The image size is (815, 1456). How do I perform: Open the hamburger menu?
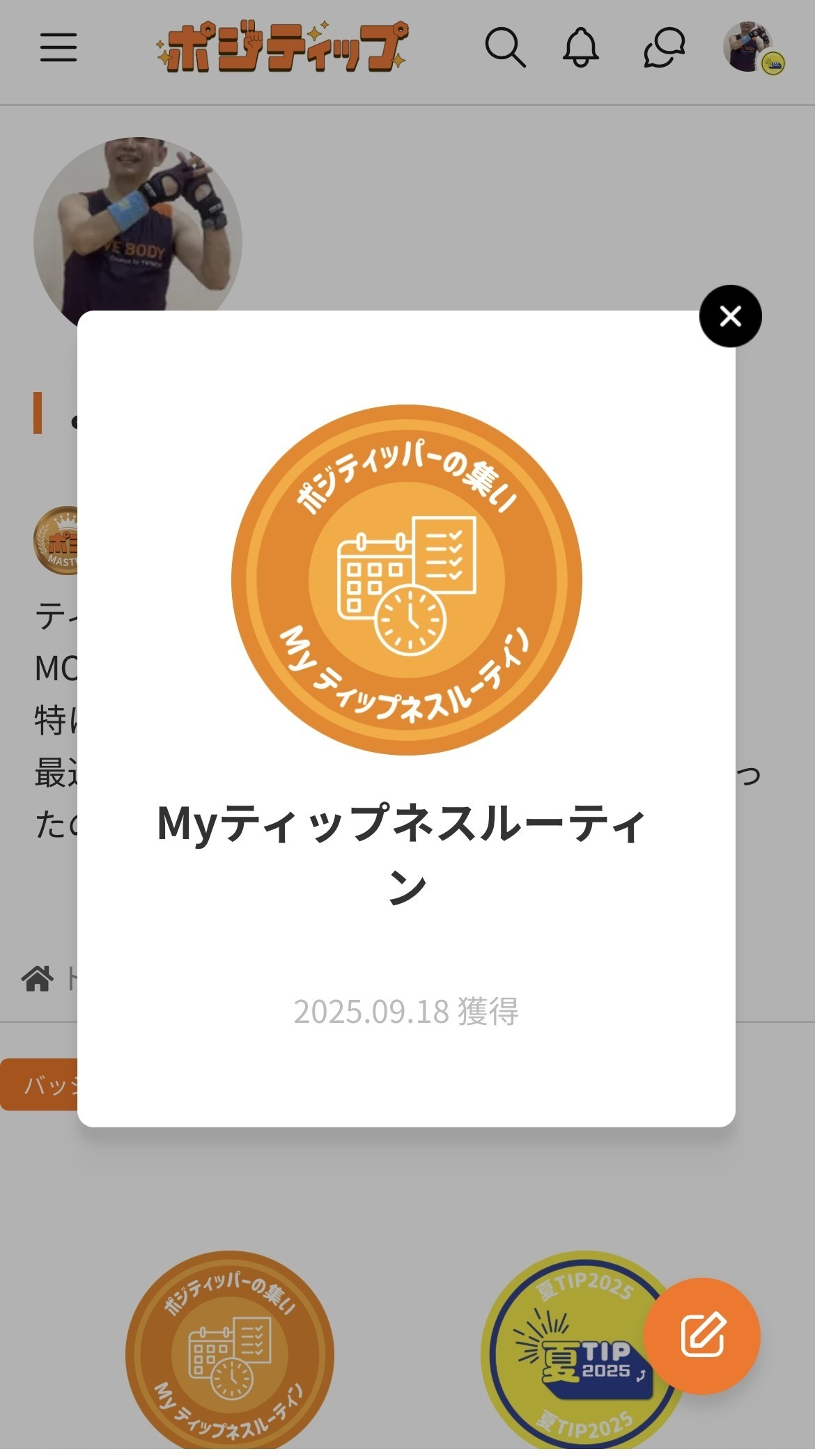click(x=59, y=47)
